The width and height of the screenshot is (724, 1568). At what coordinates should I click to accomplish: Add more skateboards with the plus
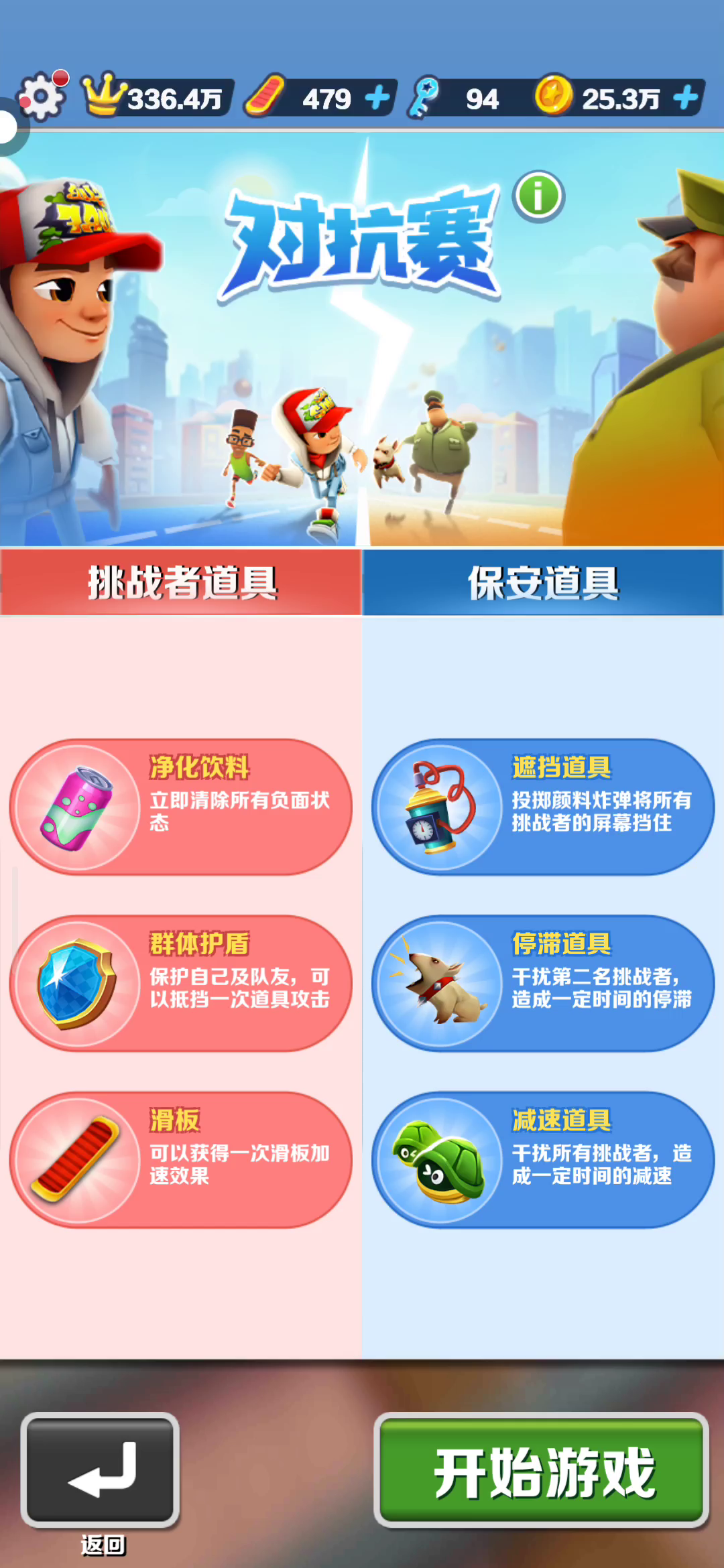377,98
